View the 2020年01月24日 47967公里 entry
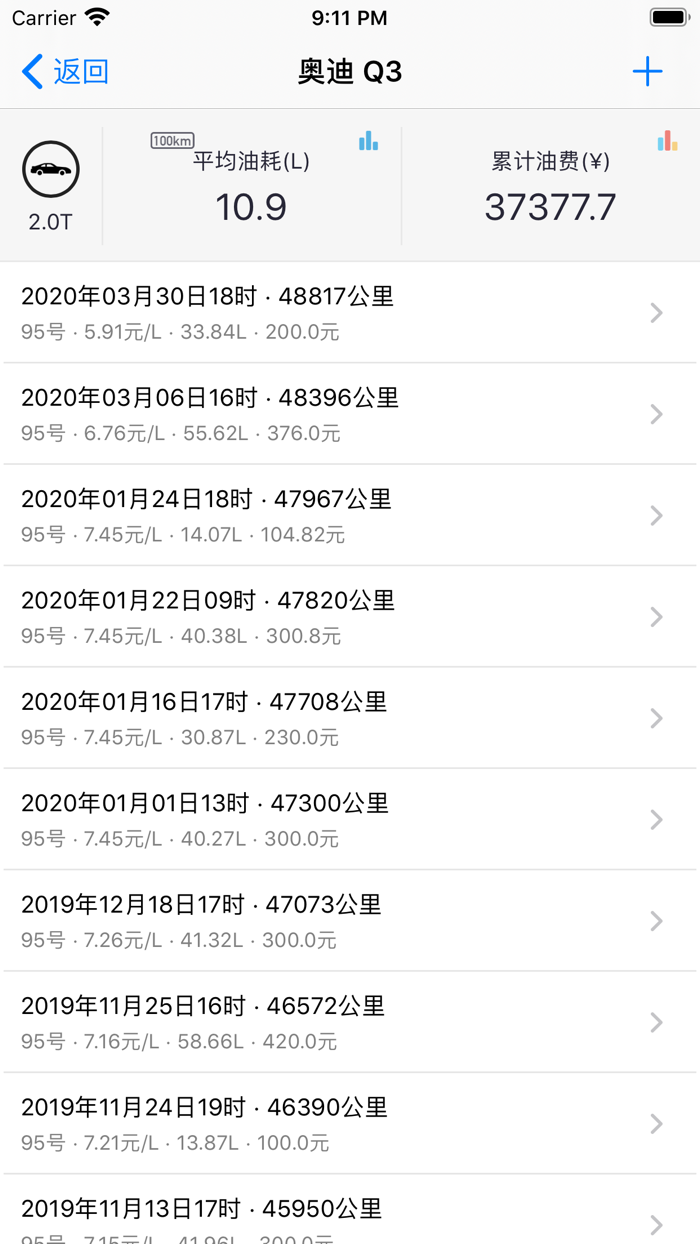This screenshot has height=1244, width=700. tap(350, 515)
